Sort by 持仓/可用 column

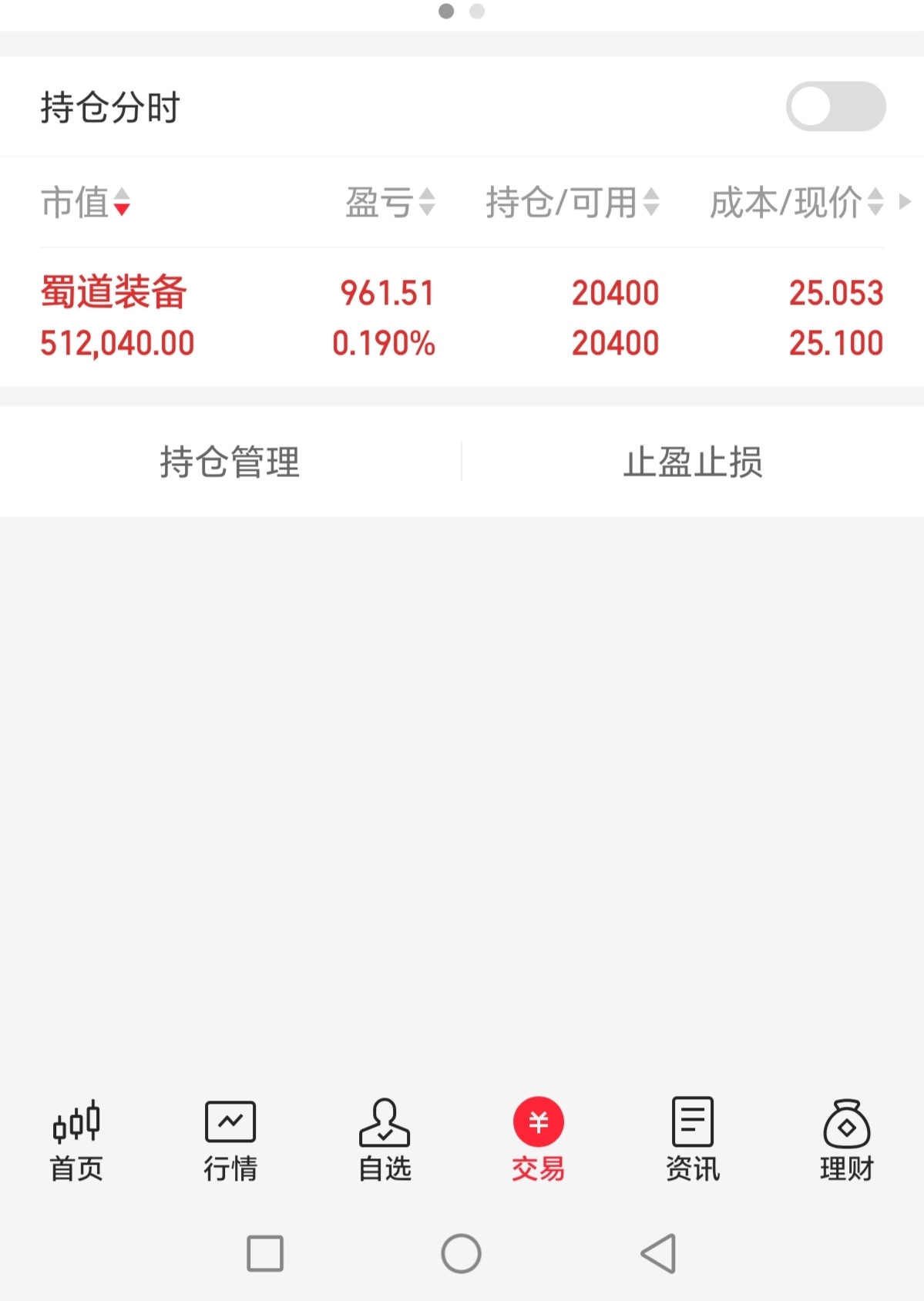tap(573, 203)
